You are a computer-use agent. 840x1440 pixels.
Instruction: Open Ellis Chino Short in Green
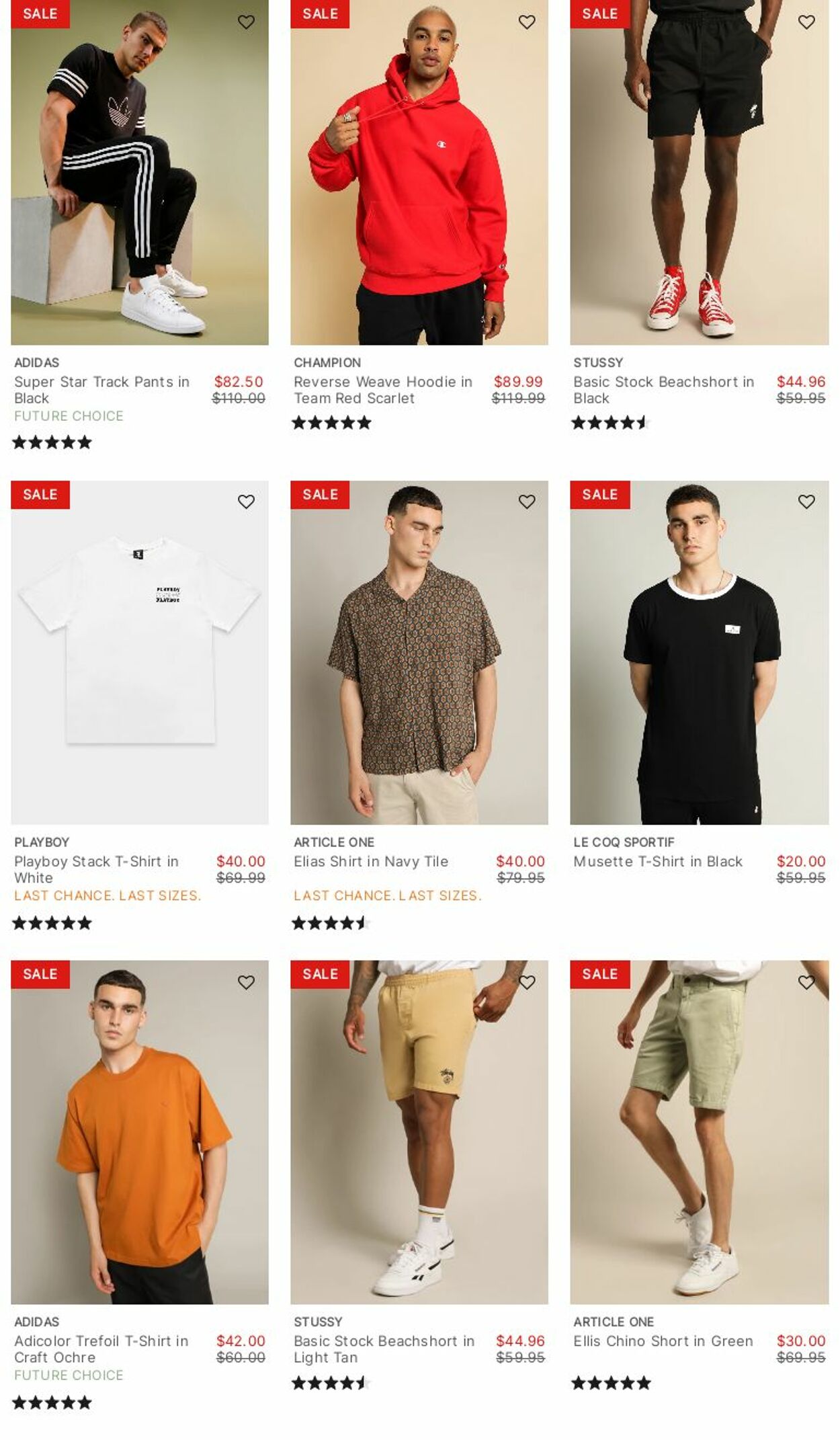pyautogui.click(x=663, y=1341)
